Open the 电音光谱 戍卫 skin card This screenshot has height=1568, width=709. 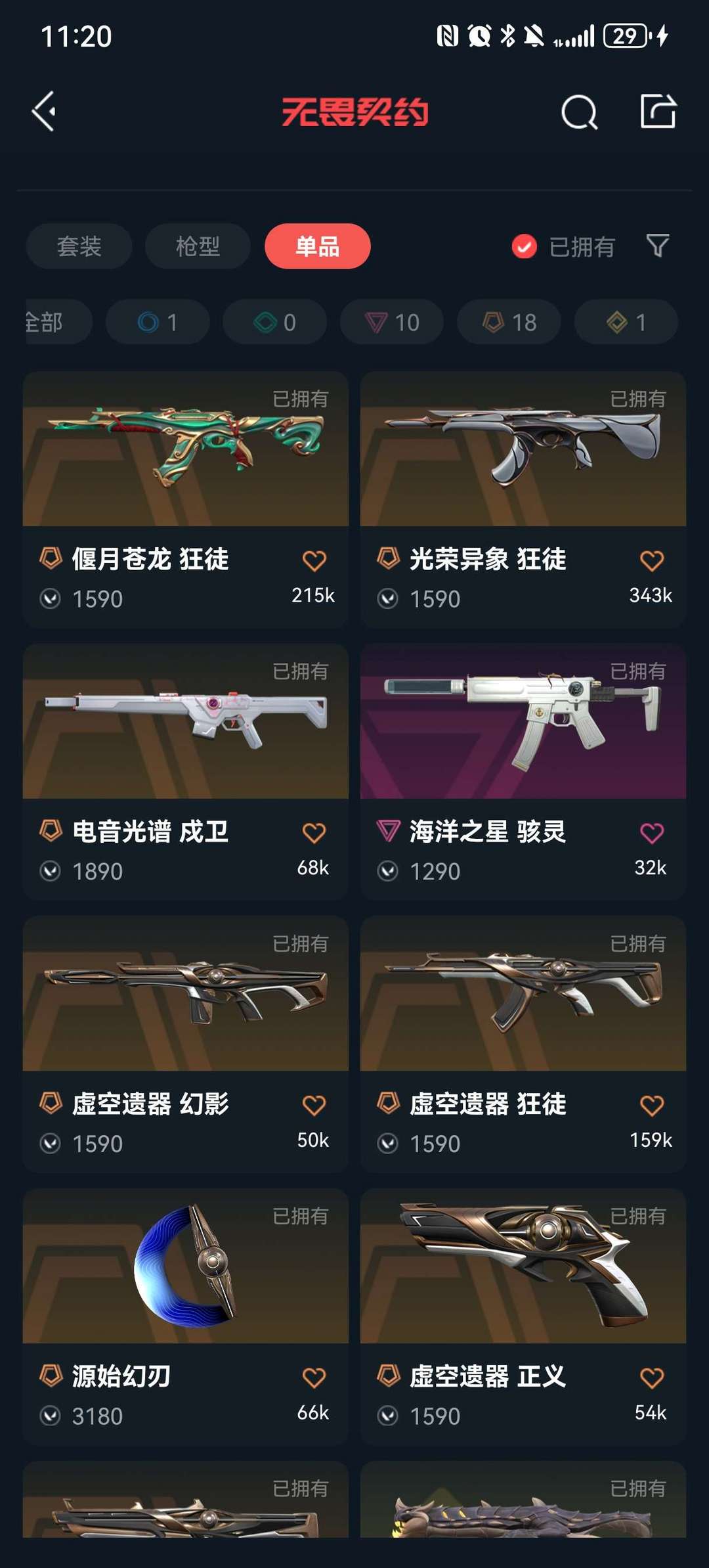coord(186,772)
